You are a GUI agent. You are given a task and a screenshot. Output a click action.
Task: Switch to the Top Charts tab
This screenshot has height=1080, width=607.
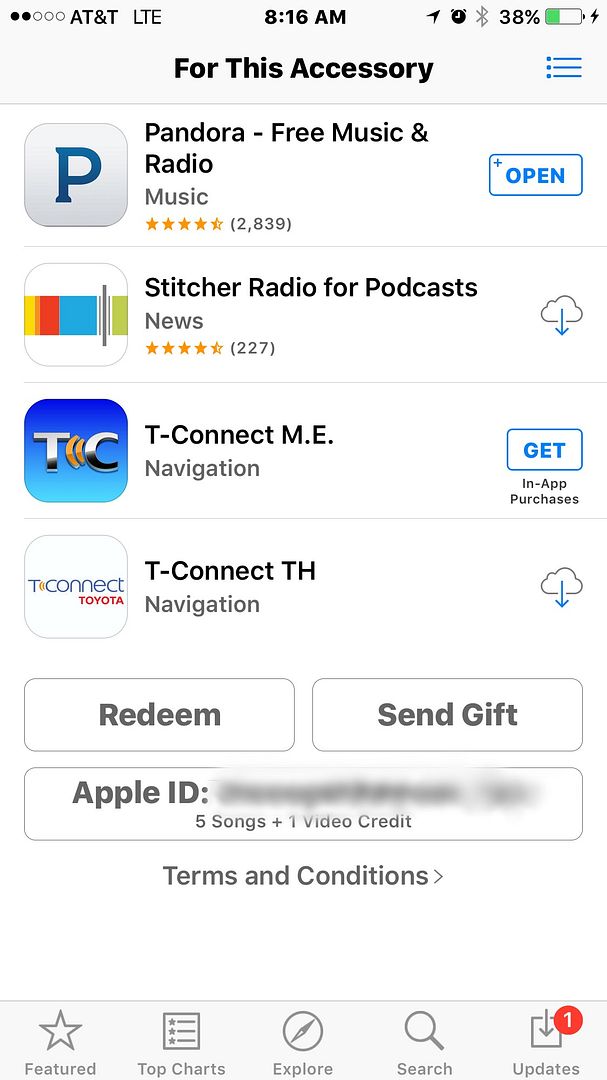[x=181, y=1042]
